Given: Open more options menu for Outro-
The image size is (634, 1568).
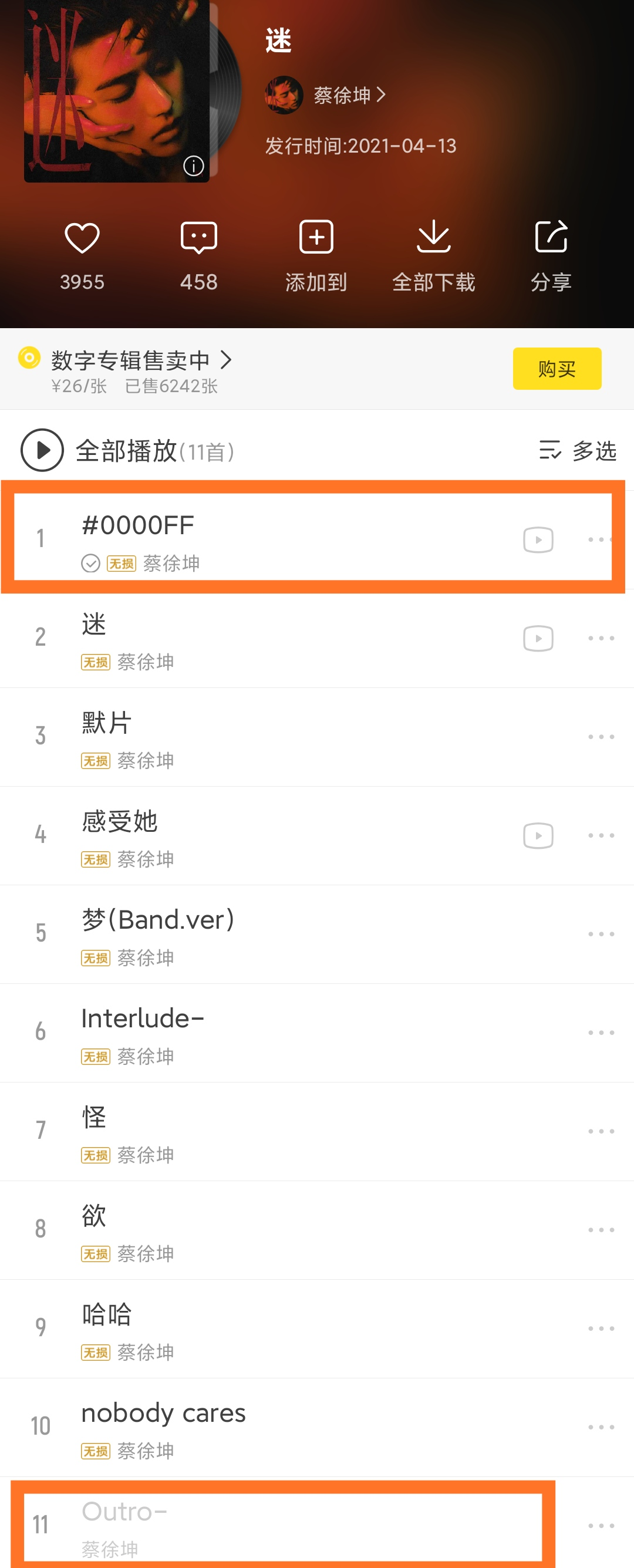Looking at the screenshot, I should 601,1525.
